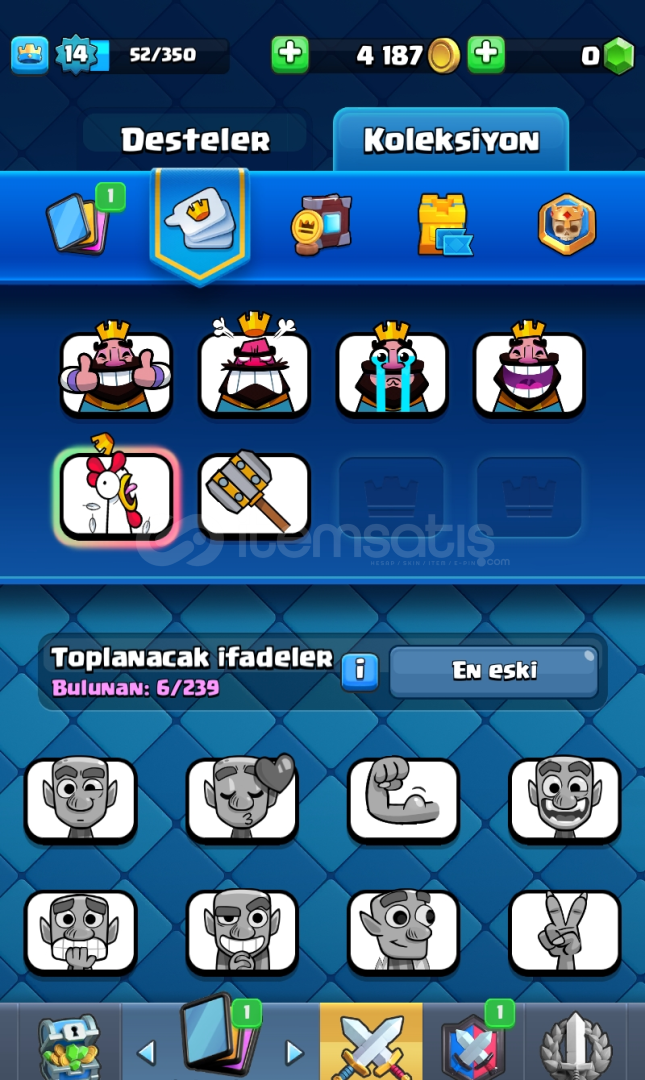This screenshot has height=1080, width=645.
Task: Open the banners section icon
Action: coord(322,225)
